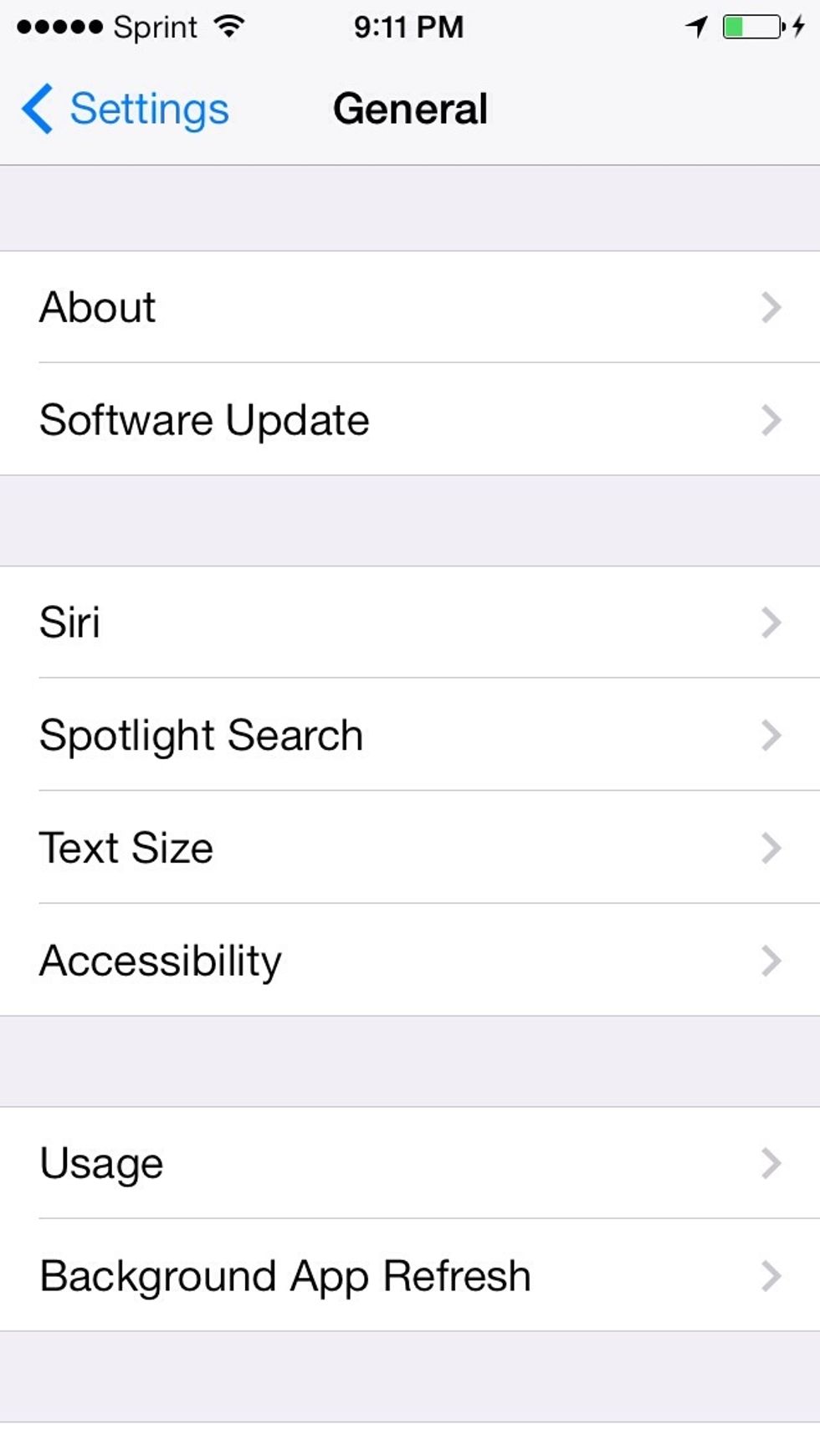The image size is (820, 1456).
Task: Select the General title header
Action: coord(410,107)
